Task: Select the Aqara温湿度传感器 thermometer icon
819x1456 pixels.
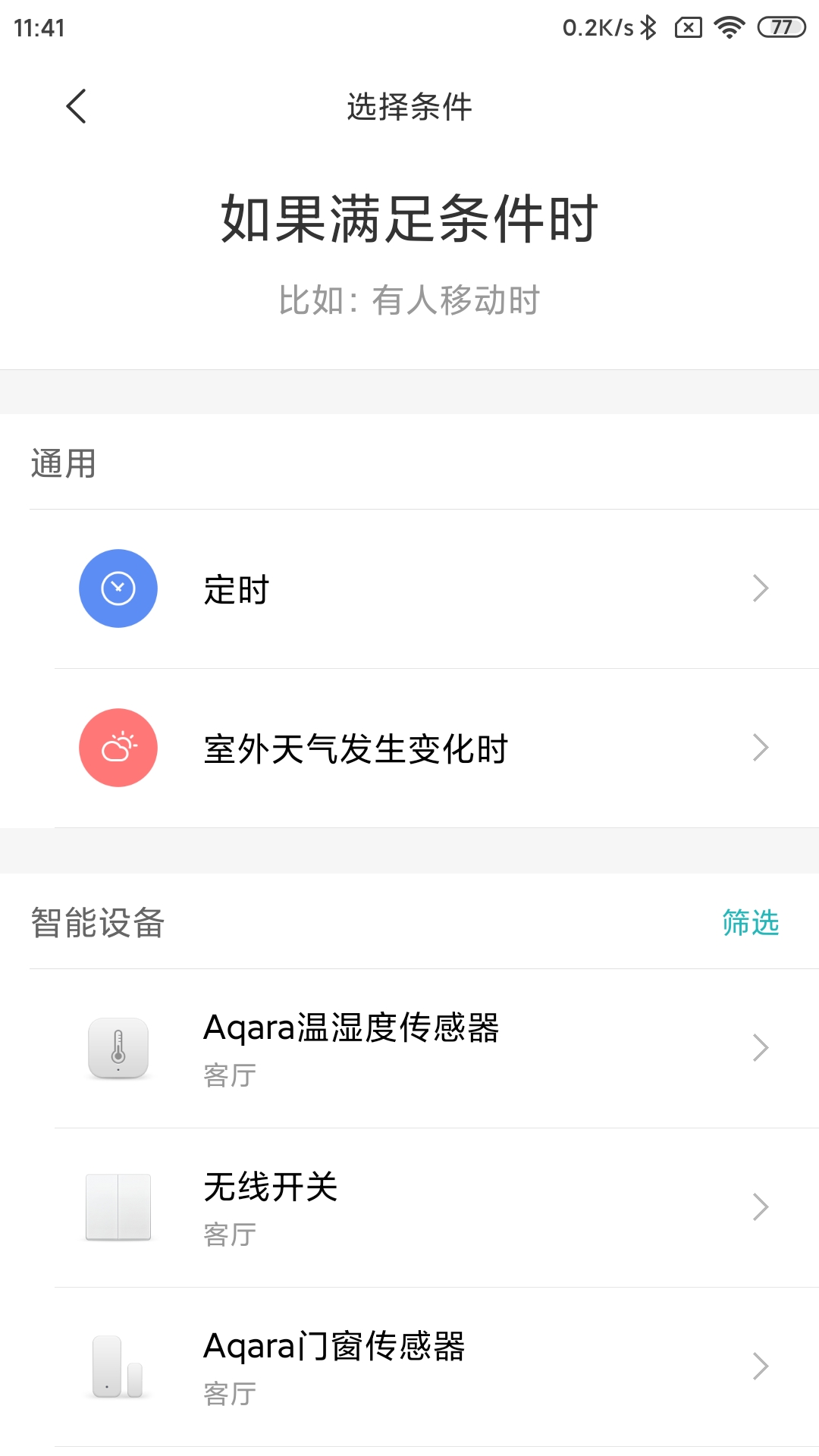Action: (x=118, y=1047)
